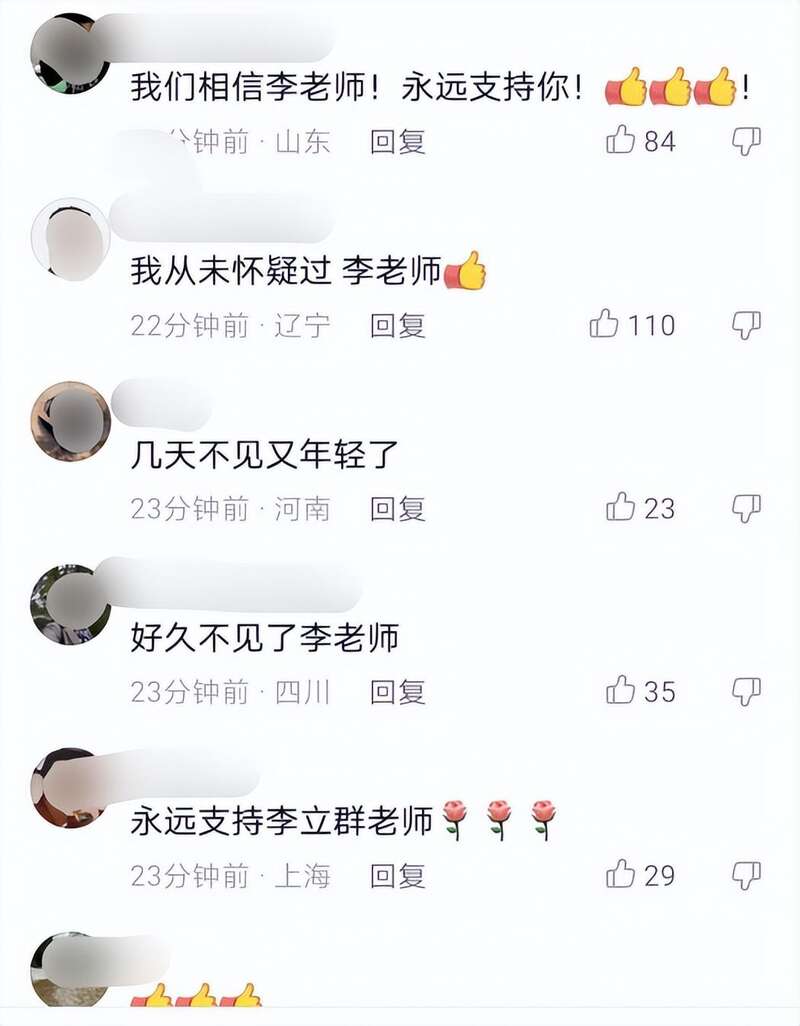Like the comment 永远支持李立群老师

tap(621, 875)
